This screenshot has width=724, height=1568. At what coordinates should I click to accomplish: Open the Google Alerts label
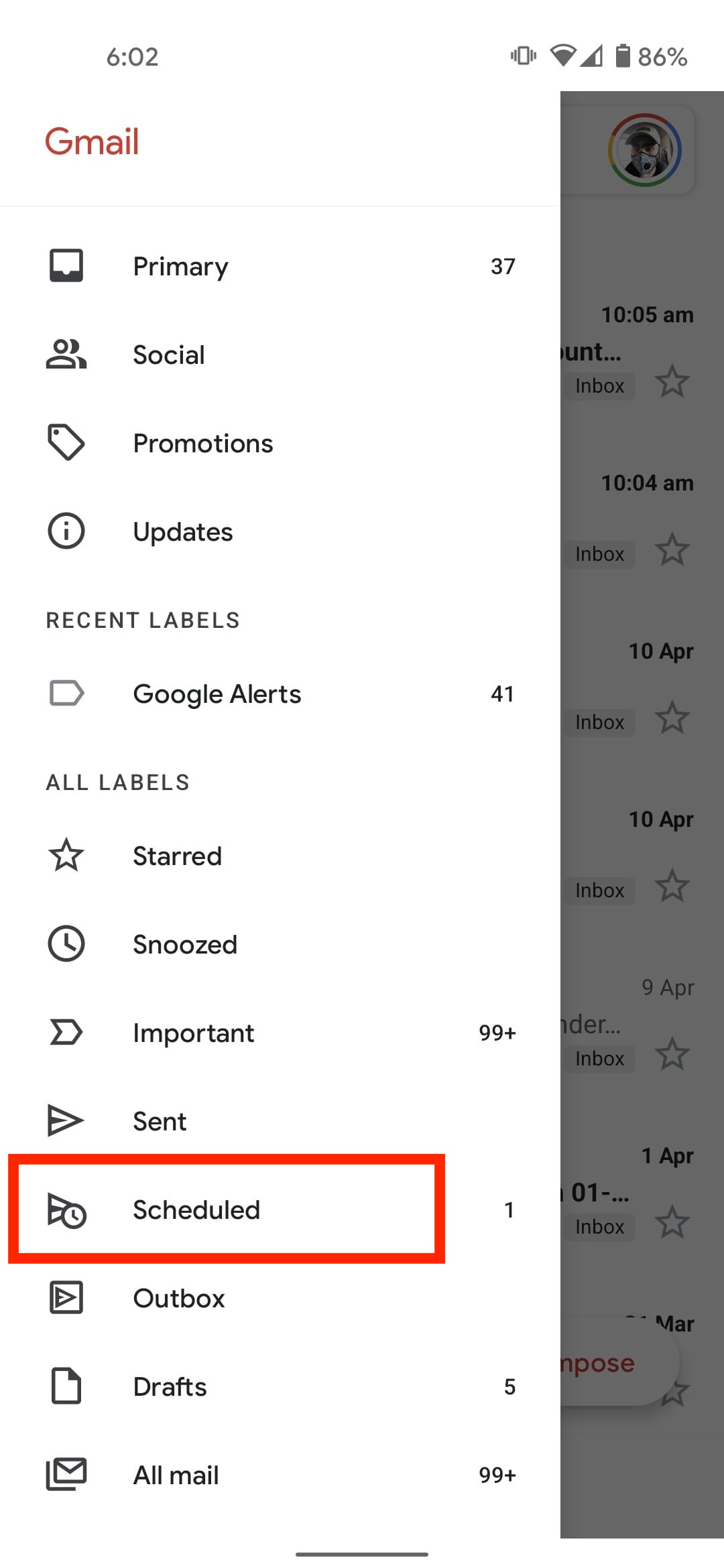(x=216, y=694)
